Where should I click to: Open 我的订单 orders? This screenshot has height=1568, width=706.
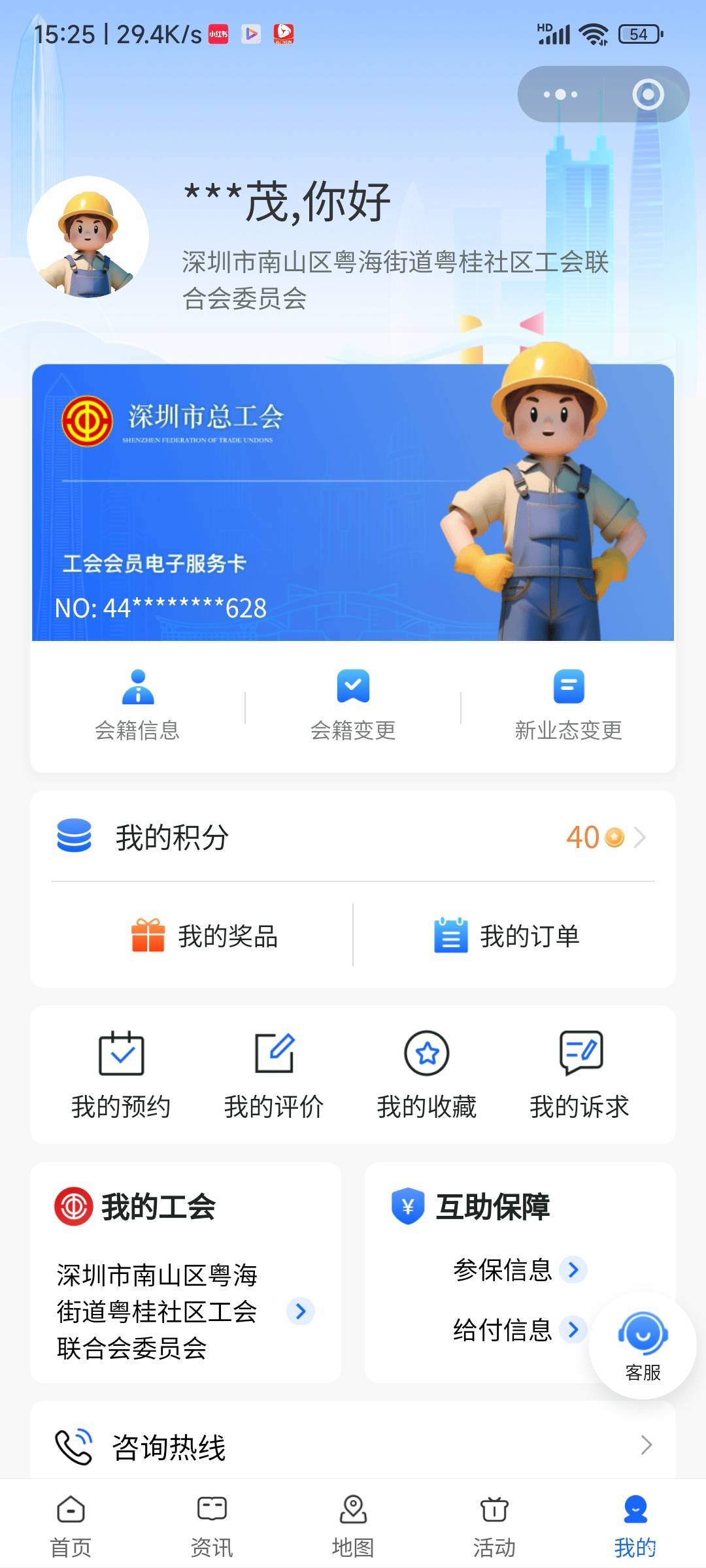tap(507, 936)
